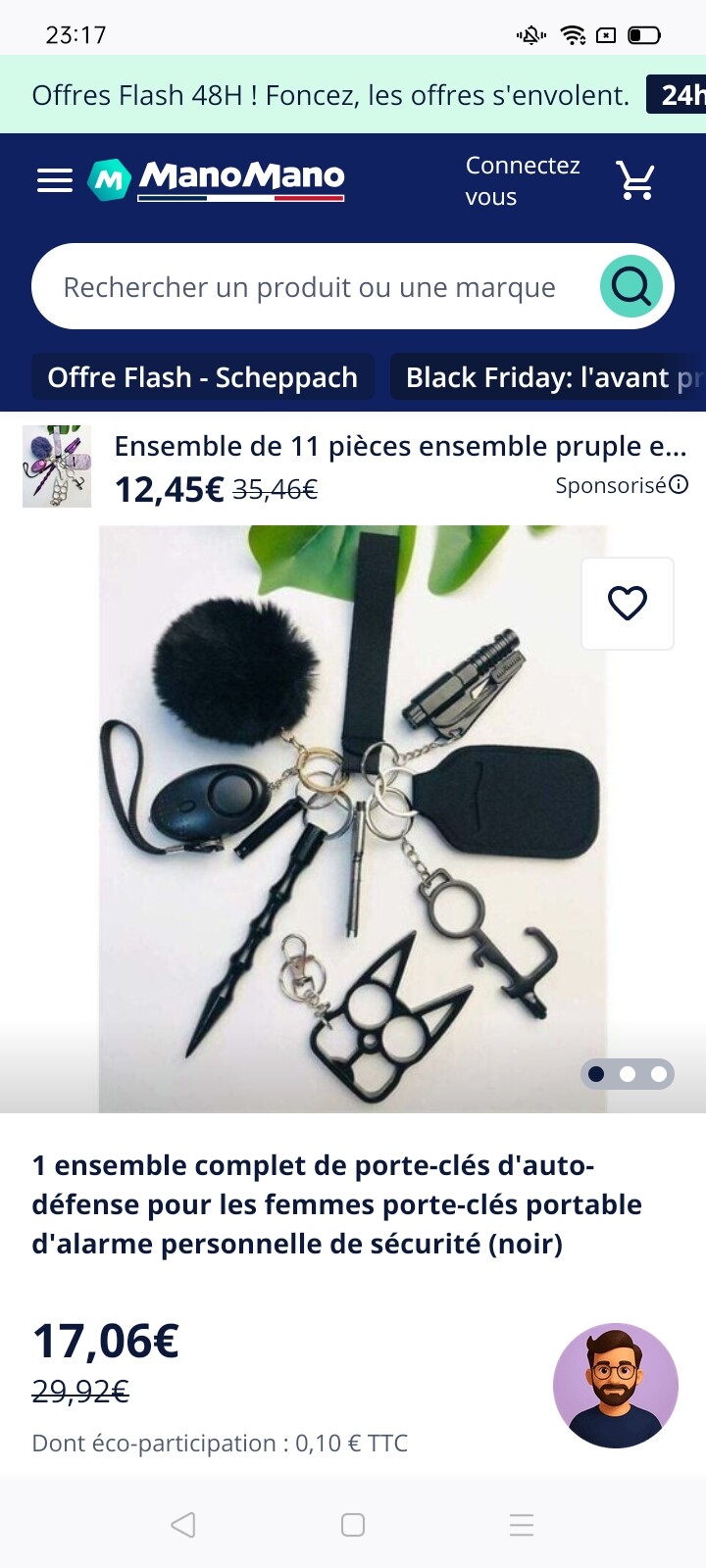Tap the image carousel page dots
Viewport: 706px width, 1568px height.
click(628, 1074)
